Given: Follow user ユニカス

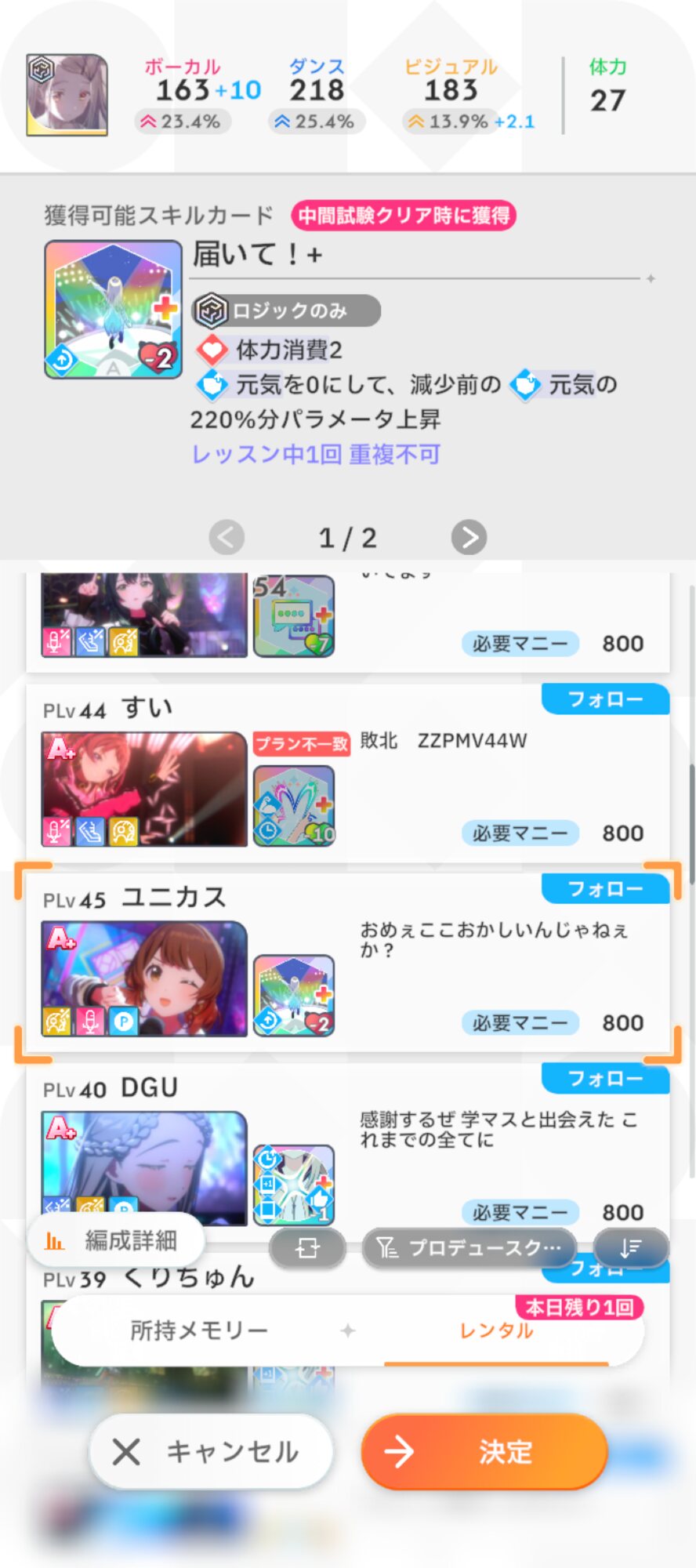Looking at the screenshot, I should pyautogui.click(x=605, y=888).
